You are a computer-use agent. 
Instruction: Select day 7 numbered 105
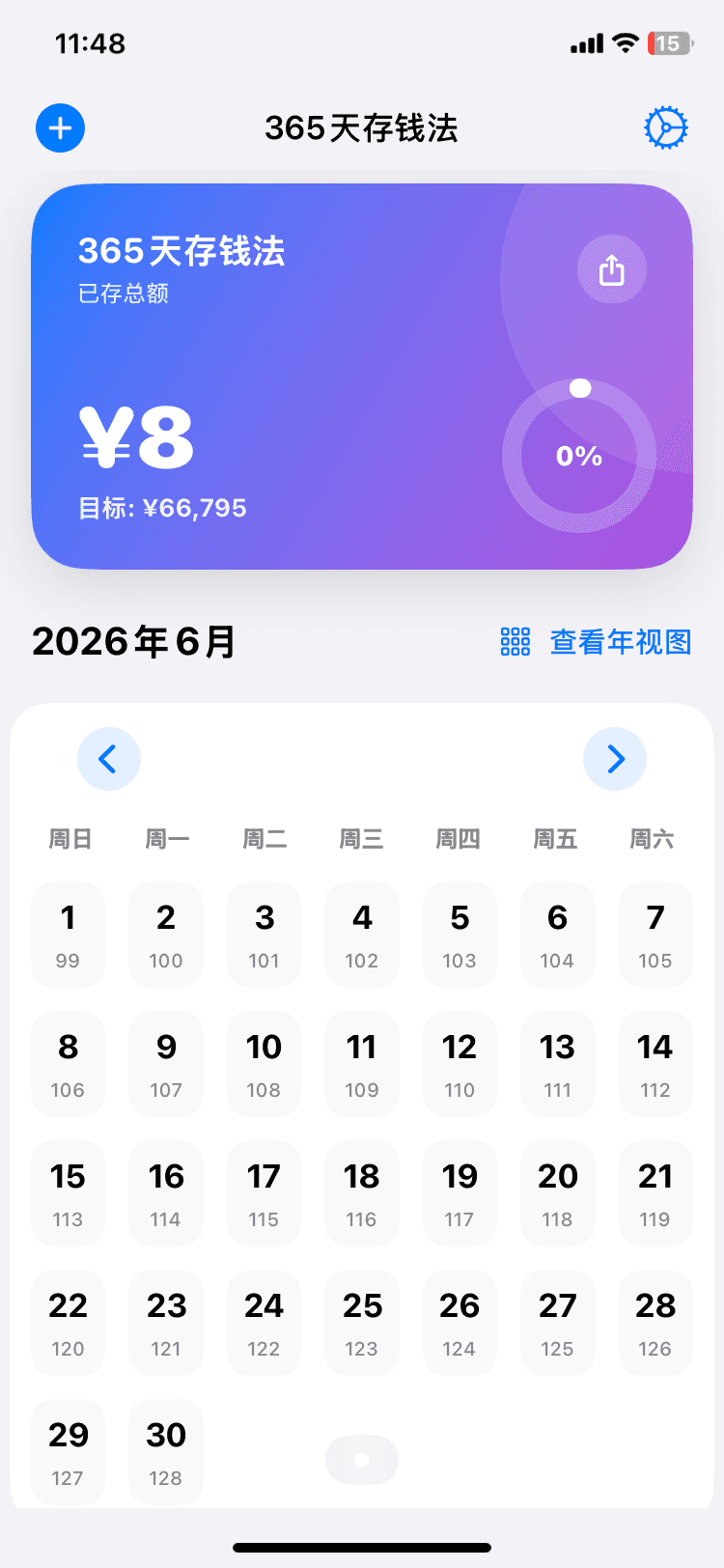point(655,934)
